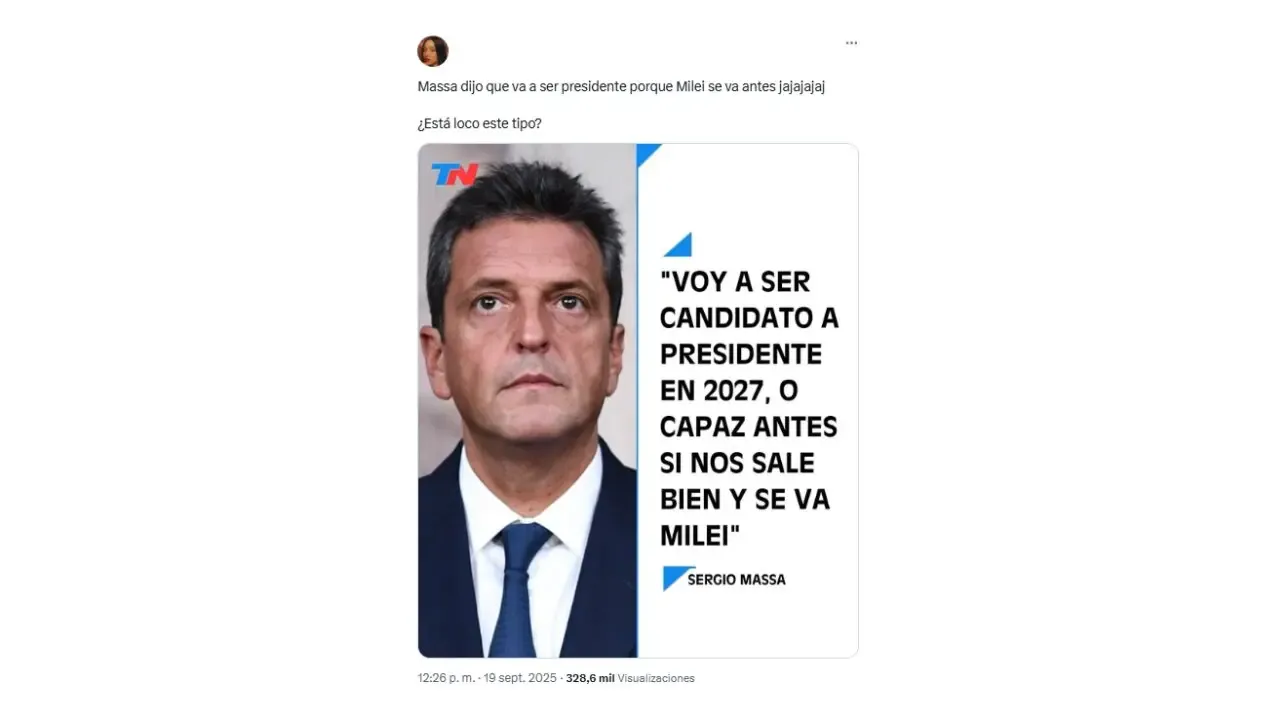1280x720 pixels.
Task: Open the attached TN Sergio Massa image
Action: pos(637,400)
